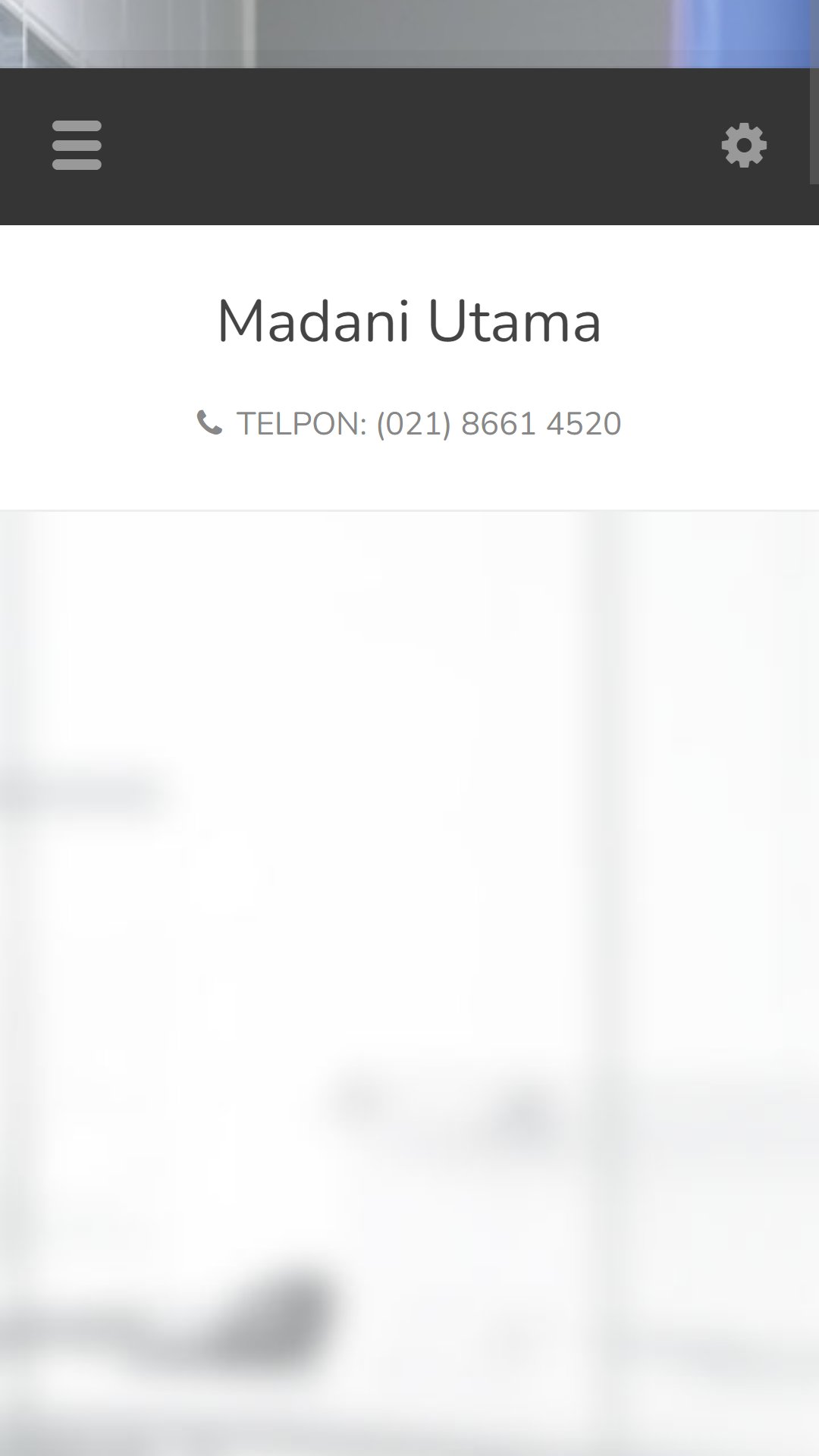This screenshot has width=819, height=1456.
Task: Open the Madani Utama site title
Action: tap(409, 322)
